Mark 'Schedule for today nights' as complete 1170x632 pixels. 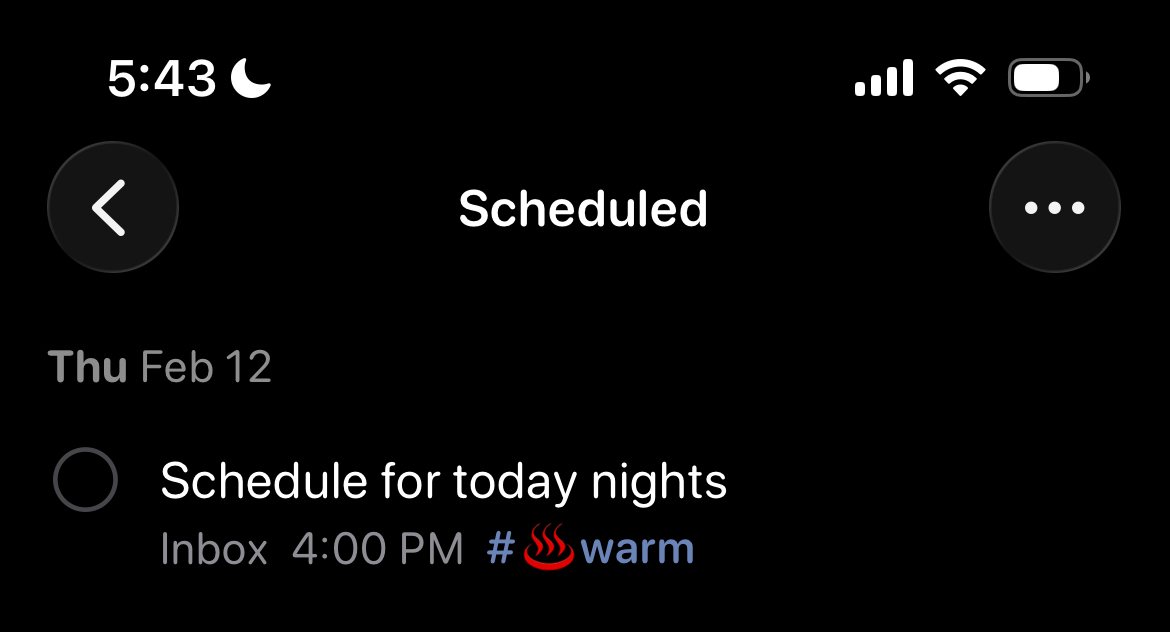click(x=85, y=480)
